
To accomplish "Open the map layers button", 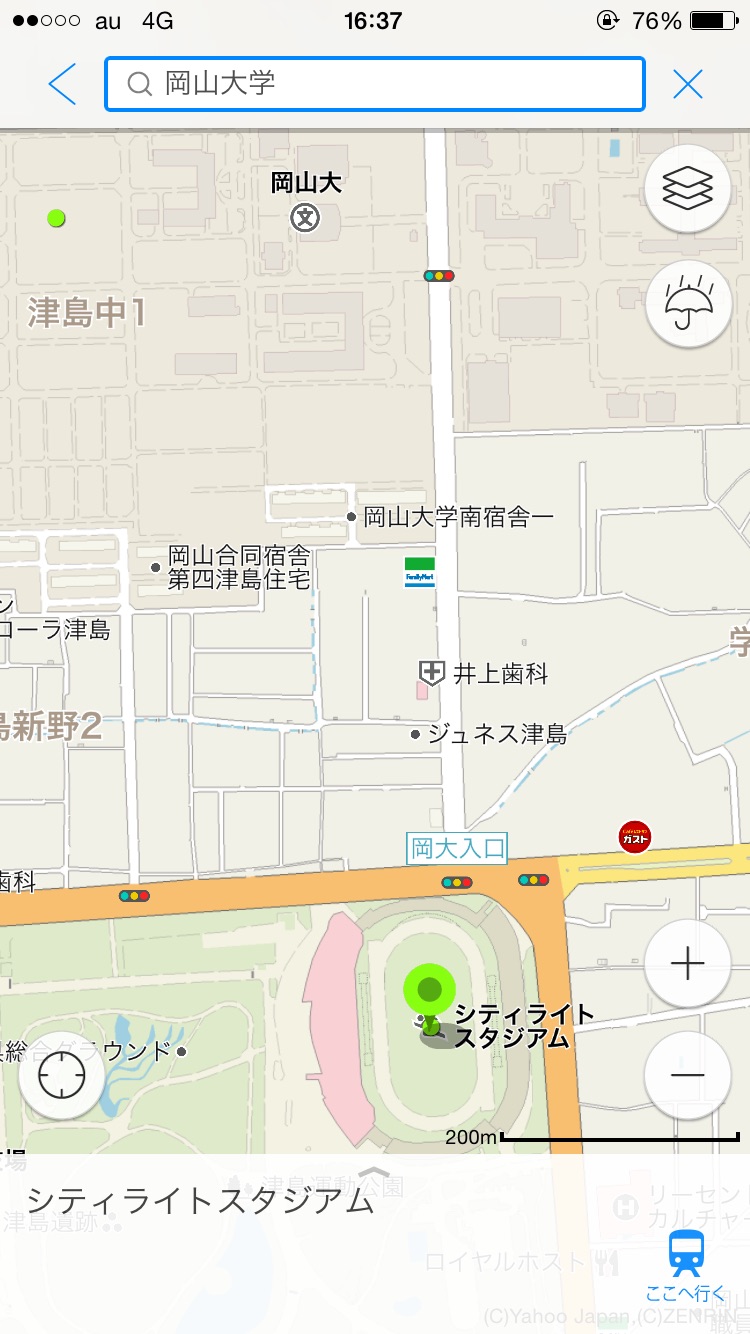I will [688, 190].
